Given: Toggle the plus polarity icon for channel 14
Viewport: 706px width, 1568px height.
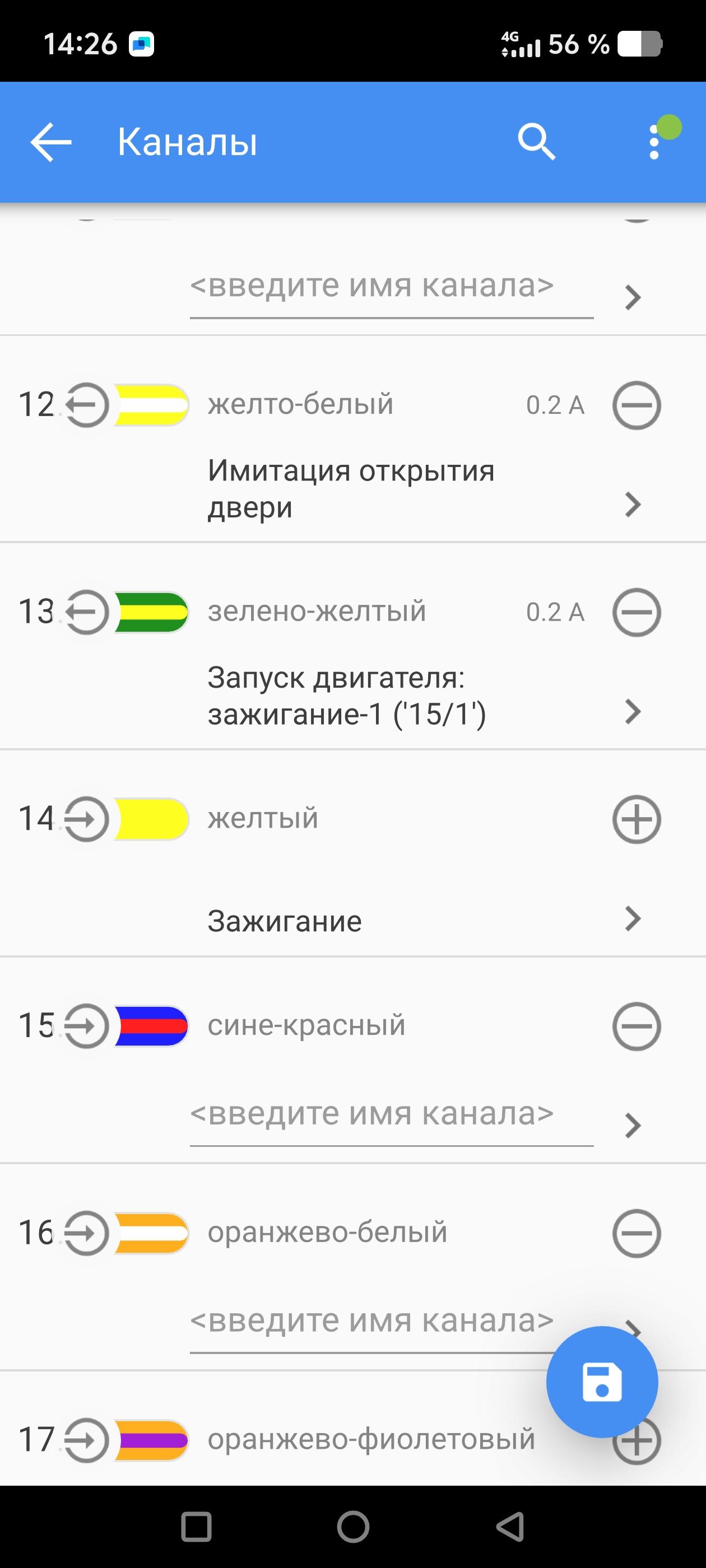Looking at the screenshot, I should 637,819.
